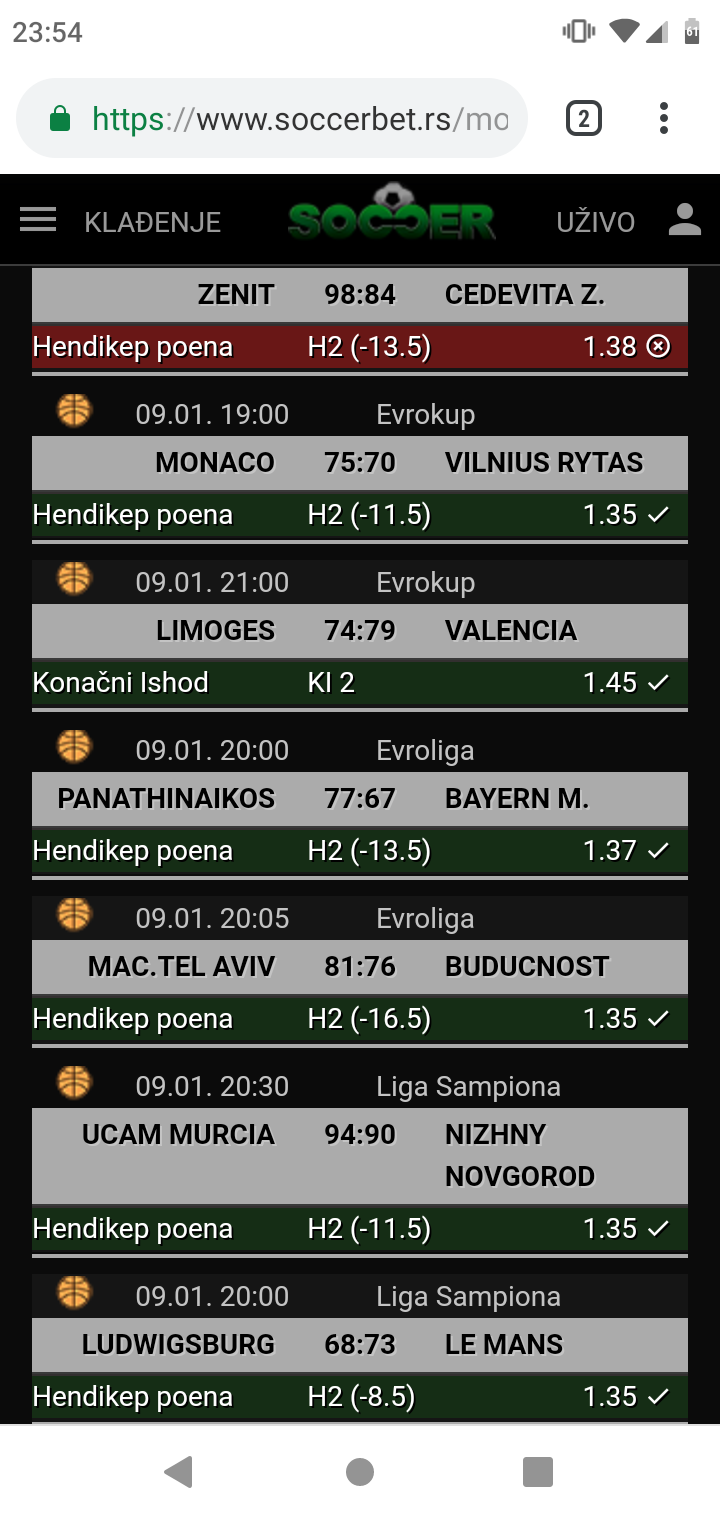Image resolution: width=720 pixels, height=1520 pixels.
Task: Open the hamburger drawer menu
Action: tap(38, 220)
